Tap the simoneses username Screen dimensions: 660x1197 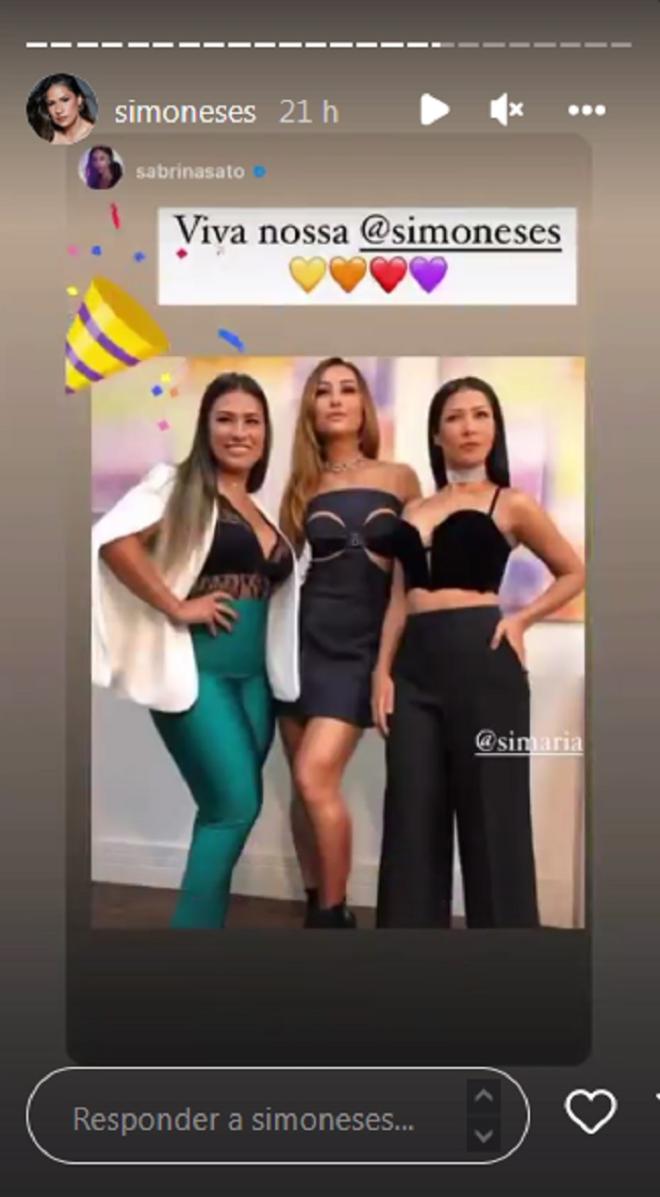tap(185, 111)
